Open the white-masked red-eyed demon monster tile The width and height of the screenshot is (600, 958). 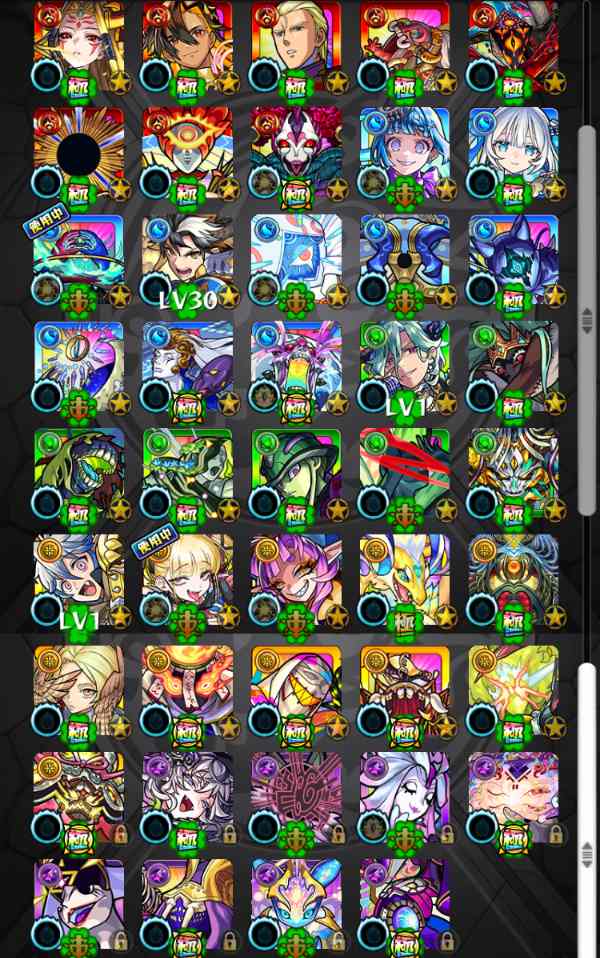point(296,153)
